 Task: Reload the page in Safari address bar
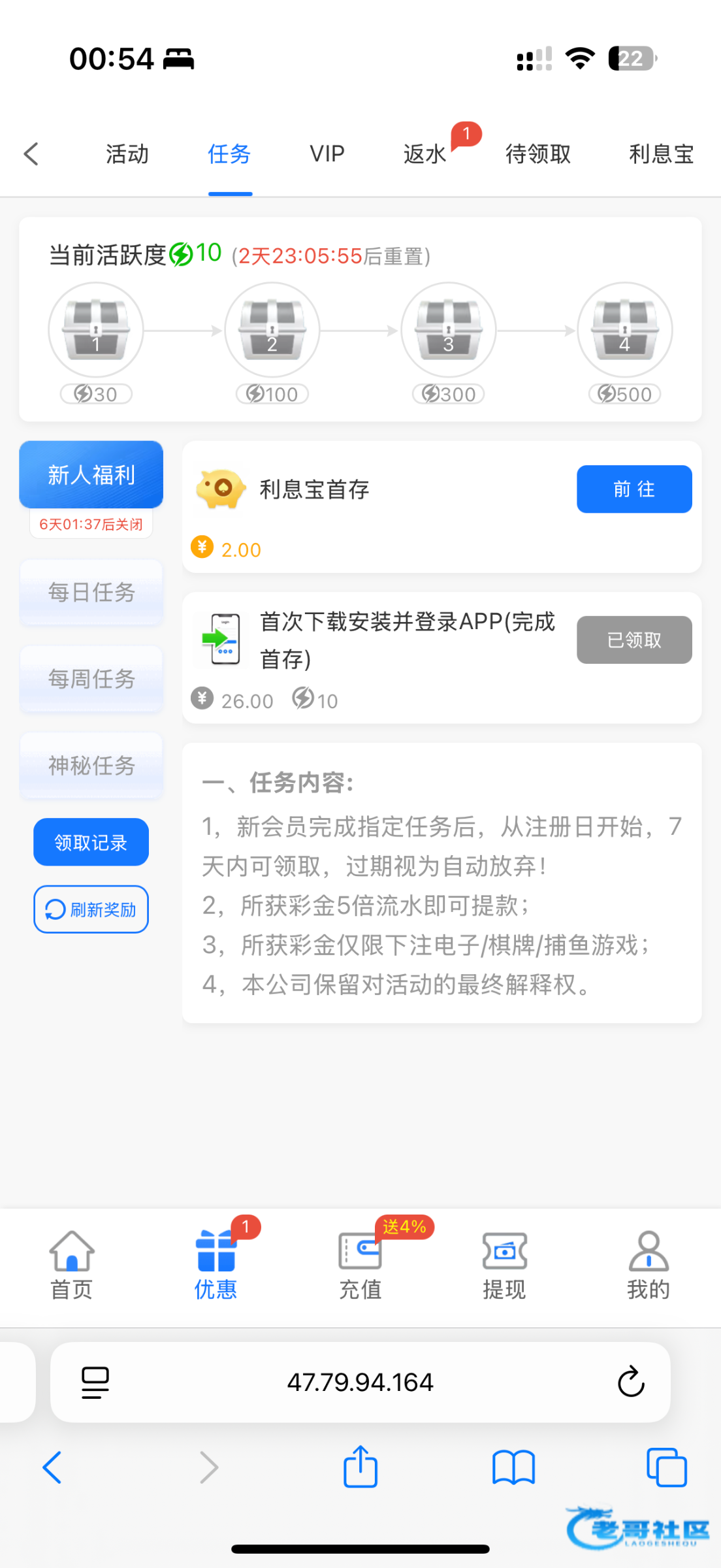(x=631, y=1382)
